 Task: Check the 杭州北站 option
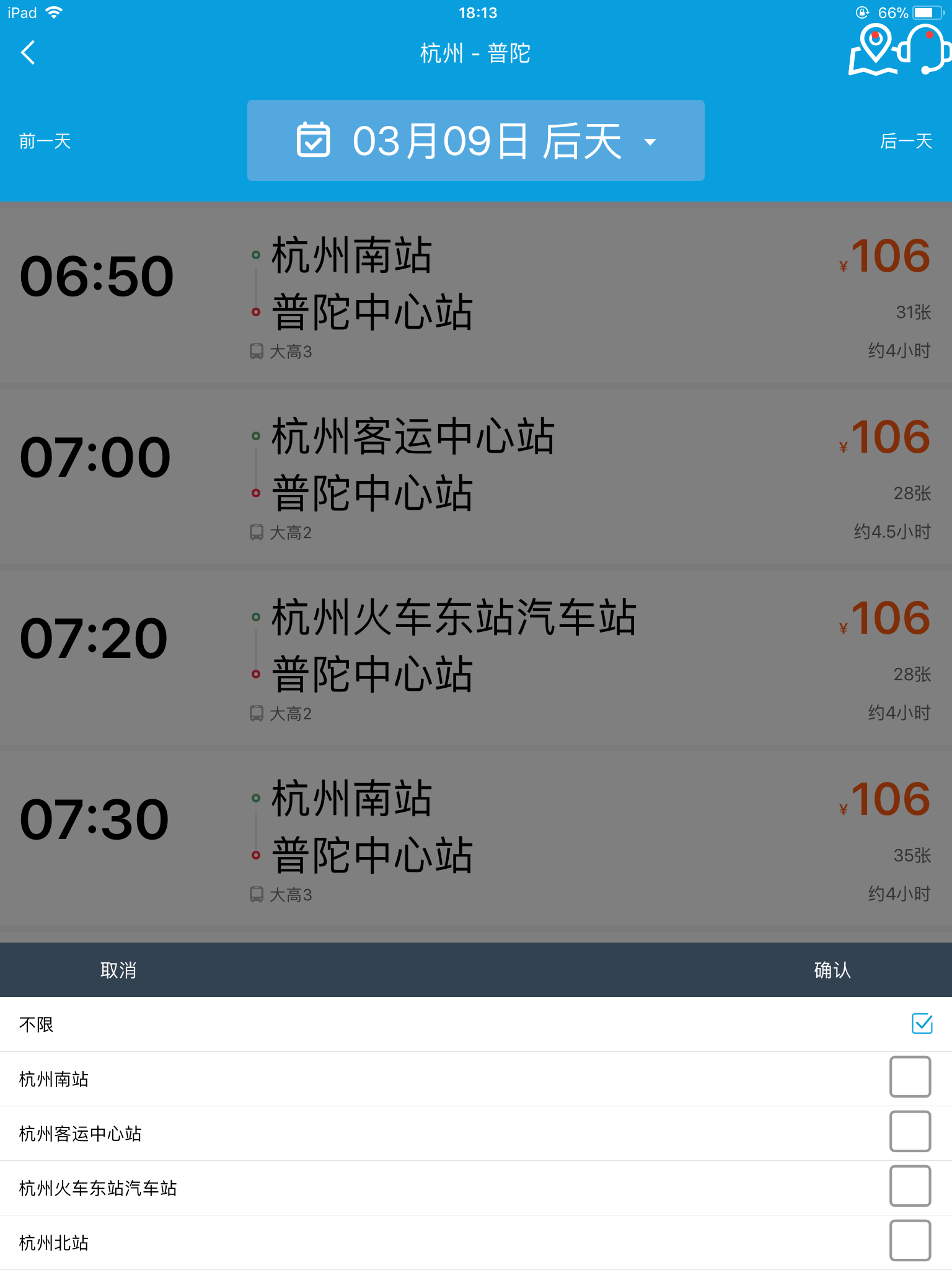coord(910,1241)
